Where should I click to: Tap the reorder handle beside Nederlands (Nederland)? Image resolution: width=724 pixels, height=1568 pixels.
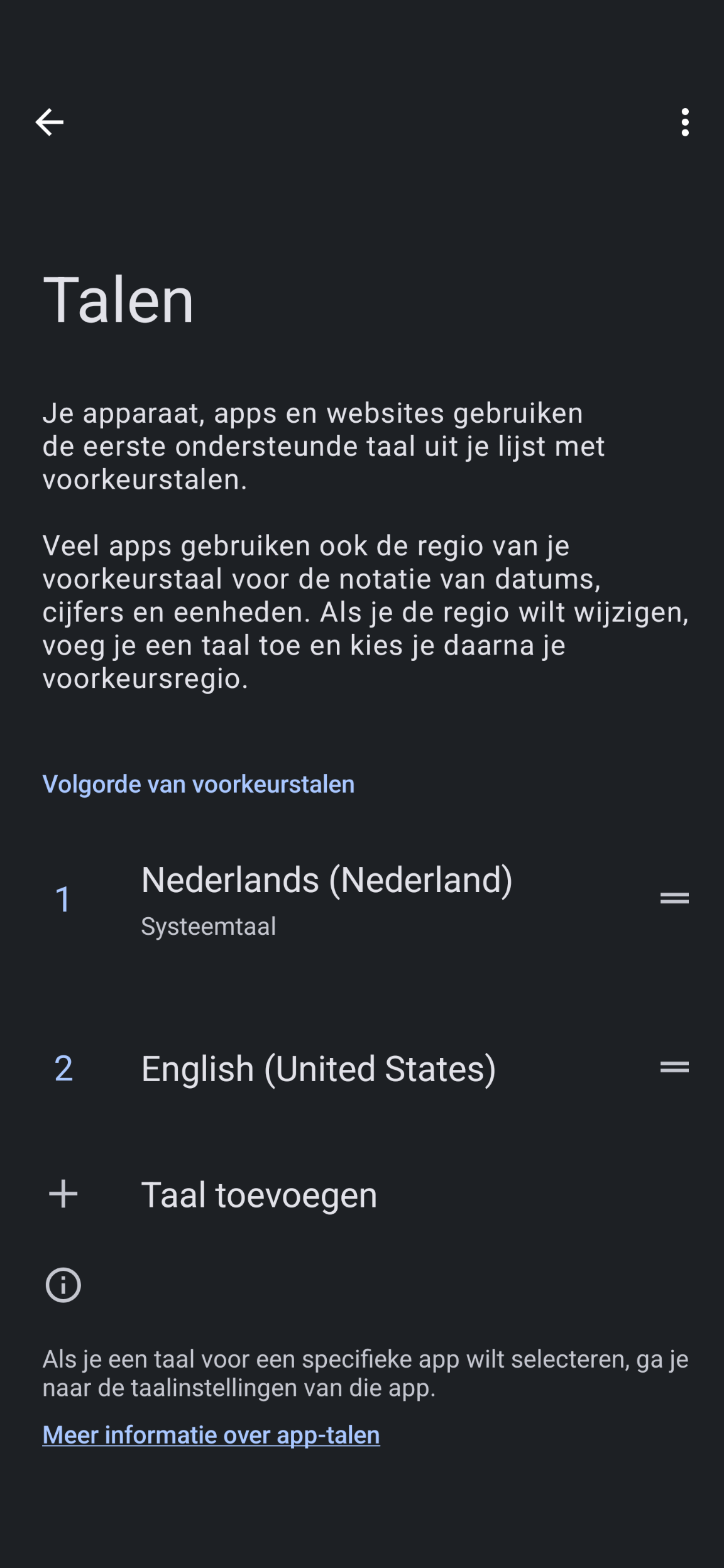674,898
